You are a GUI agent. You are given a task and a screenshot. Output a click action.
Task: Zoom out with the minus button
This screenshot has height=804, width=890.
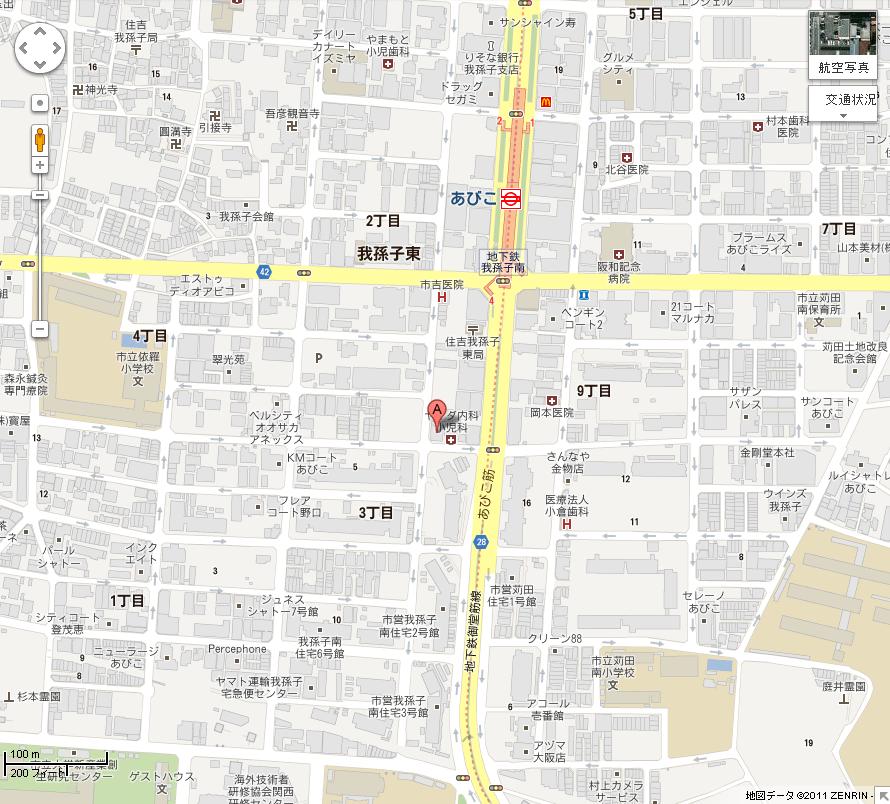coord(40,328)
